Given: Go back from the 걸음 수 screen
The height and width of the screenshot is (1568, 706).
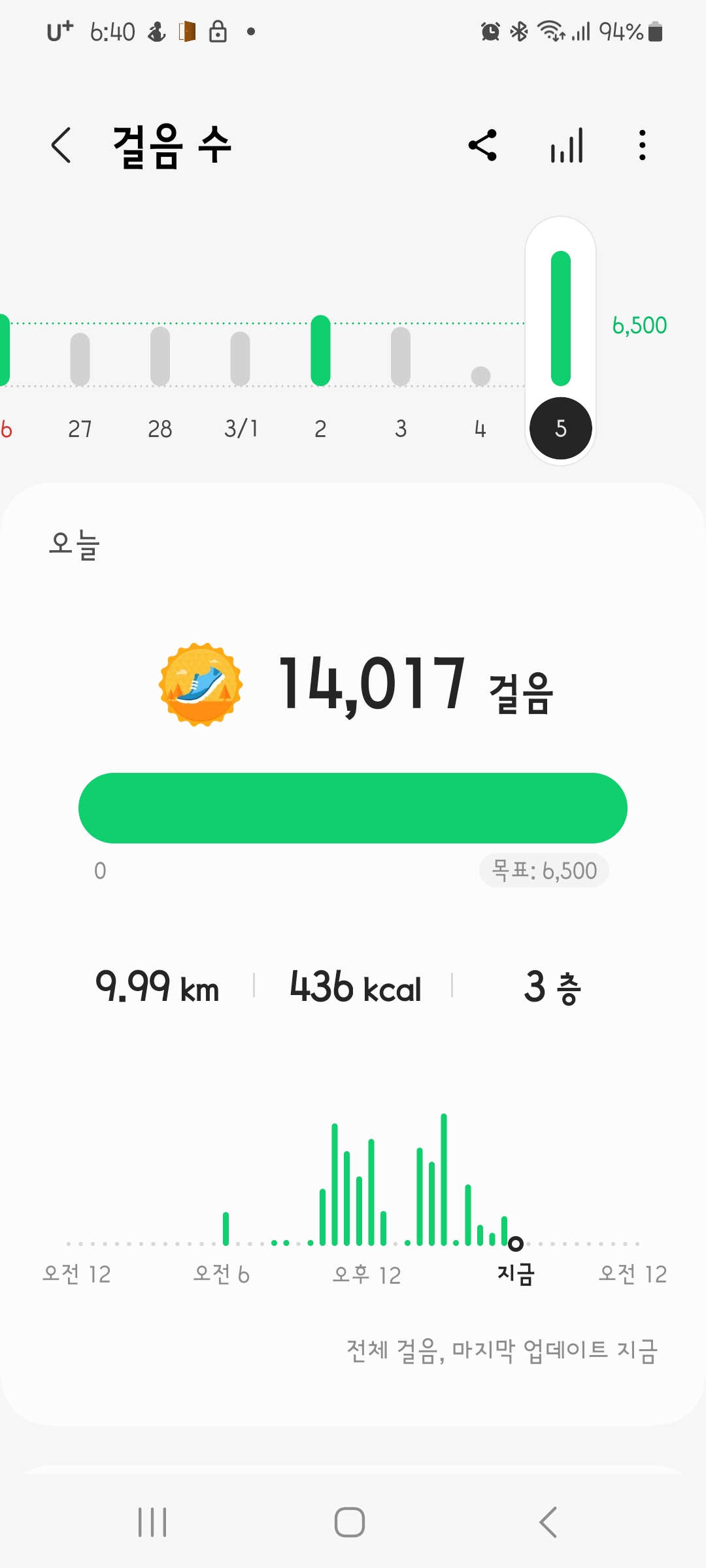Looking at the screenshot, I should (61, 145).
